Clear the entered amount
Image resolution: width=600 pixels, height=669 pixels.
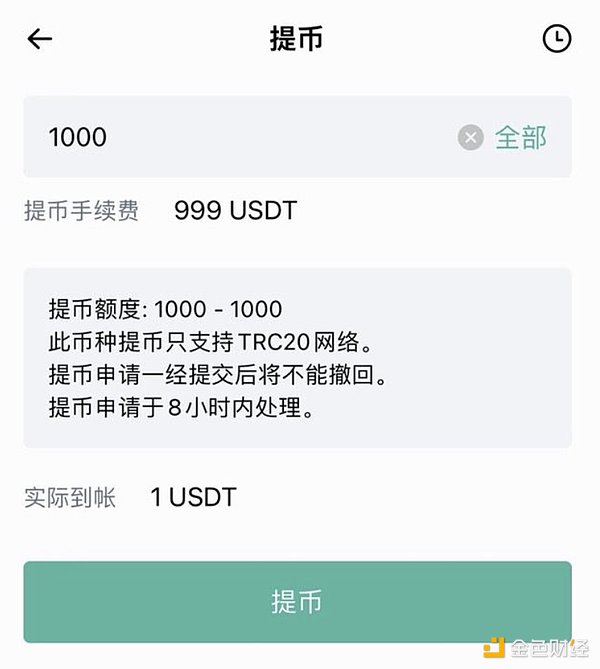point(471,138)
